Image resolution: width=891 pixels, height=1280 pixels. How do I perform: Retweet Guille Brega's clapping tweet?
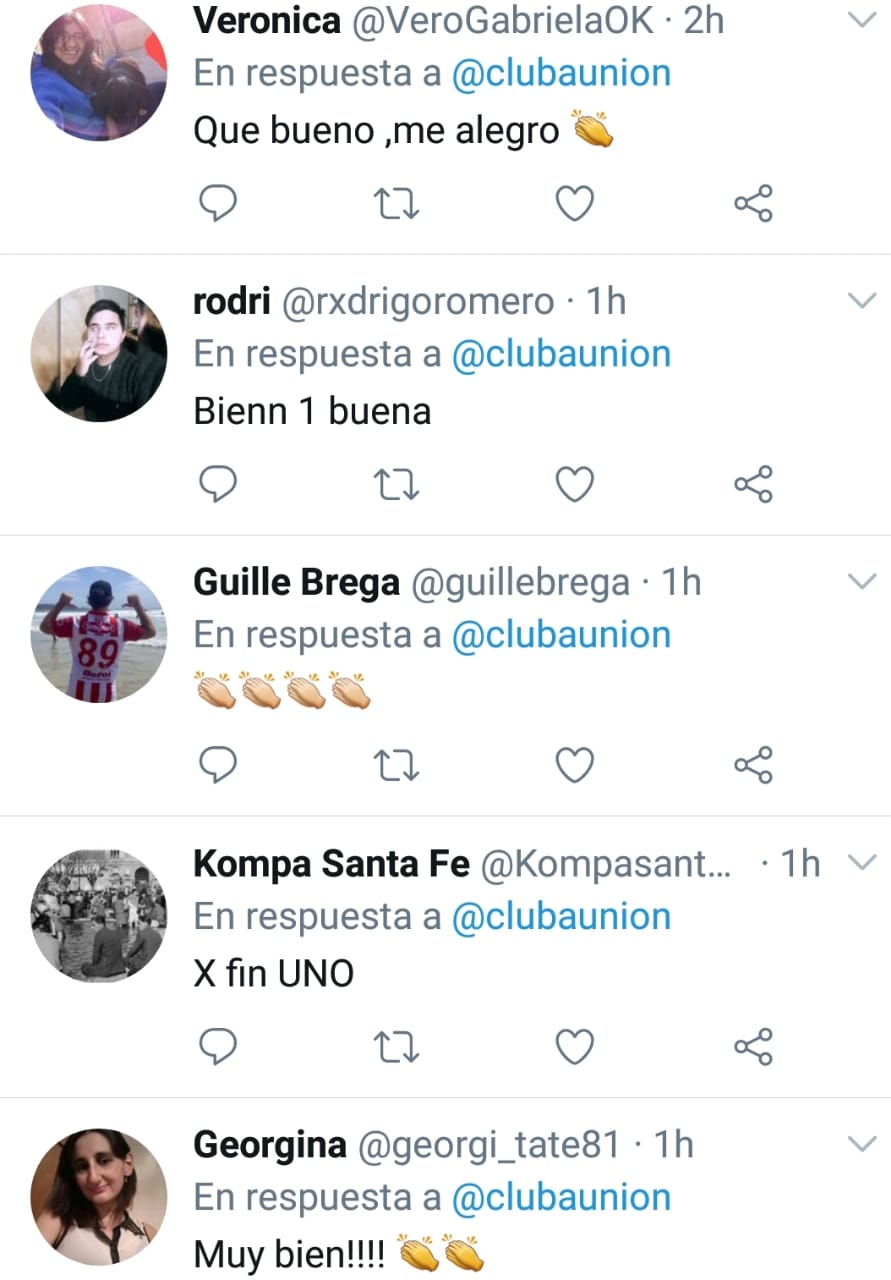point(396,766)
